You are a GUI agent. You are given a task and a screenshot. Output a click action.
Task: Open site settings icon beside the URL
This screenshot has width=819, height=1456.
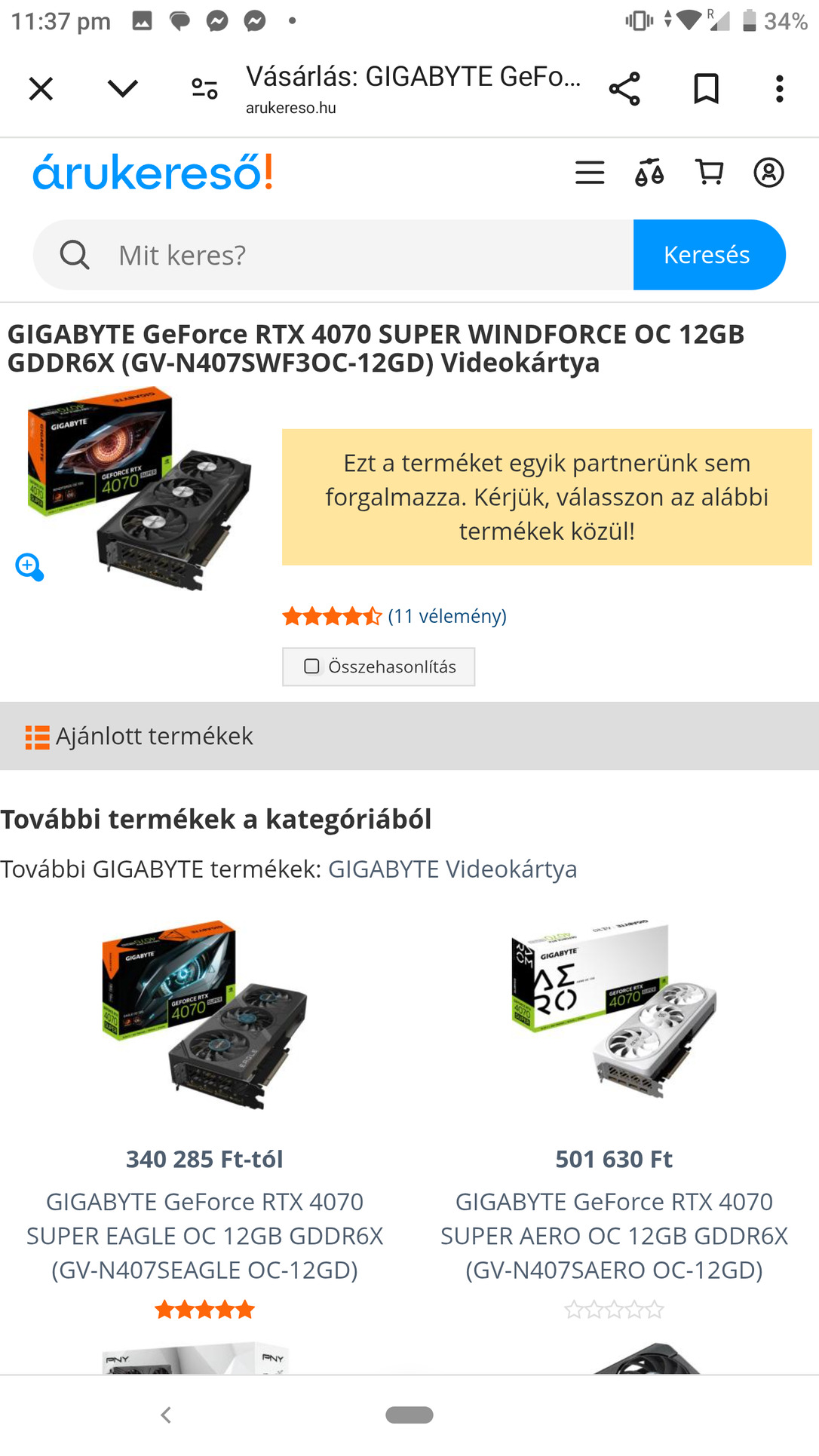[x=204, y=89]
